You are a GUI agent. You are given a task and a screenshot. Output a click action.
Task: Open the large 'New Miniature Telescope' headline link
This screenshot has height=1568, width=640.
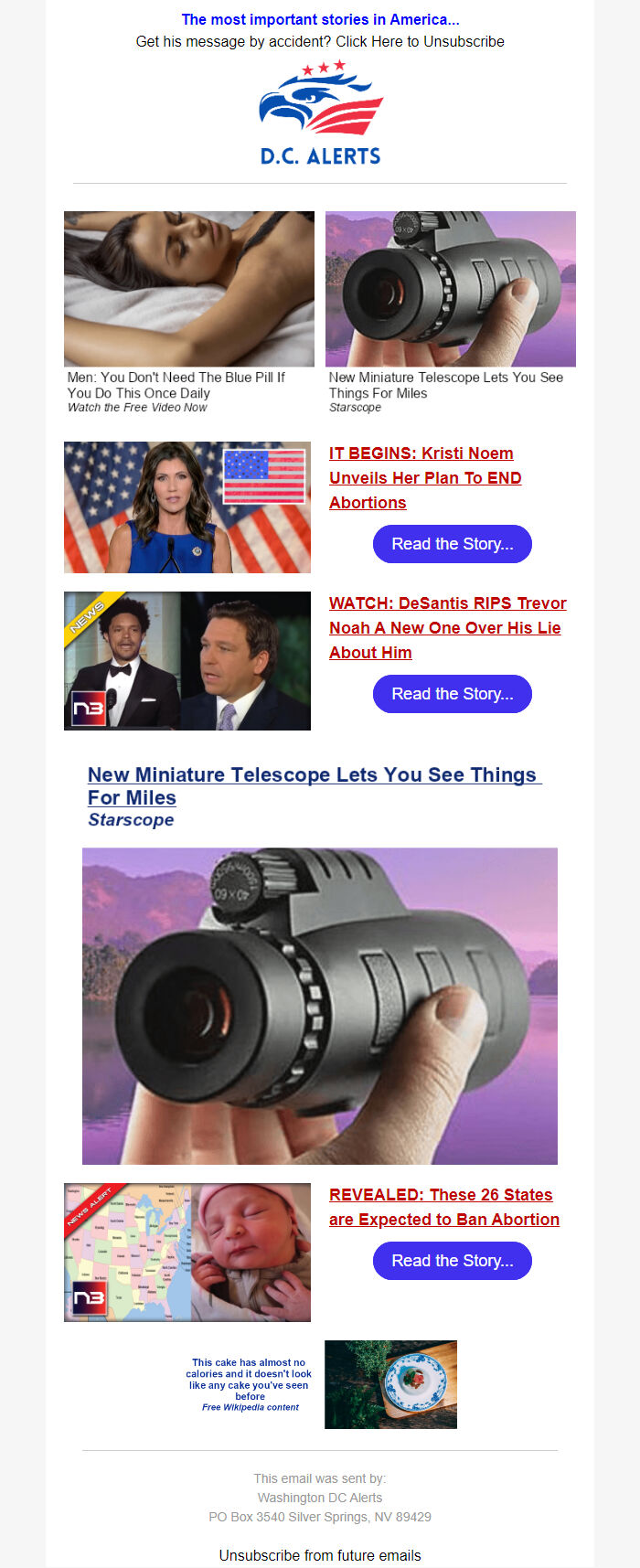[314, 785]
